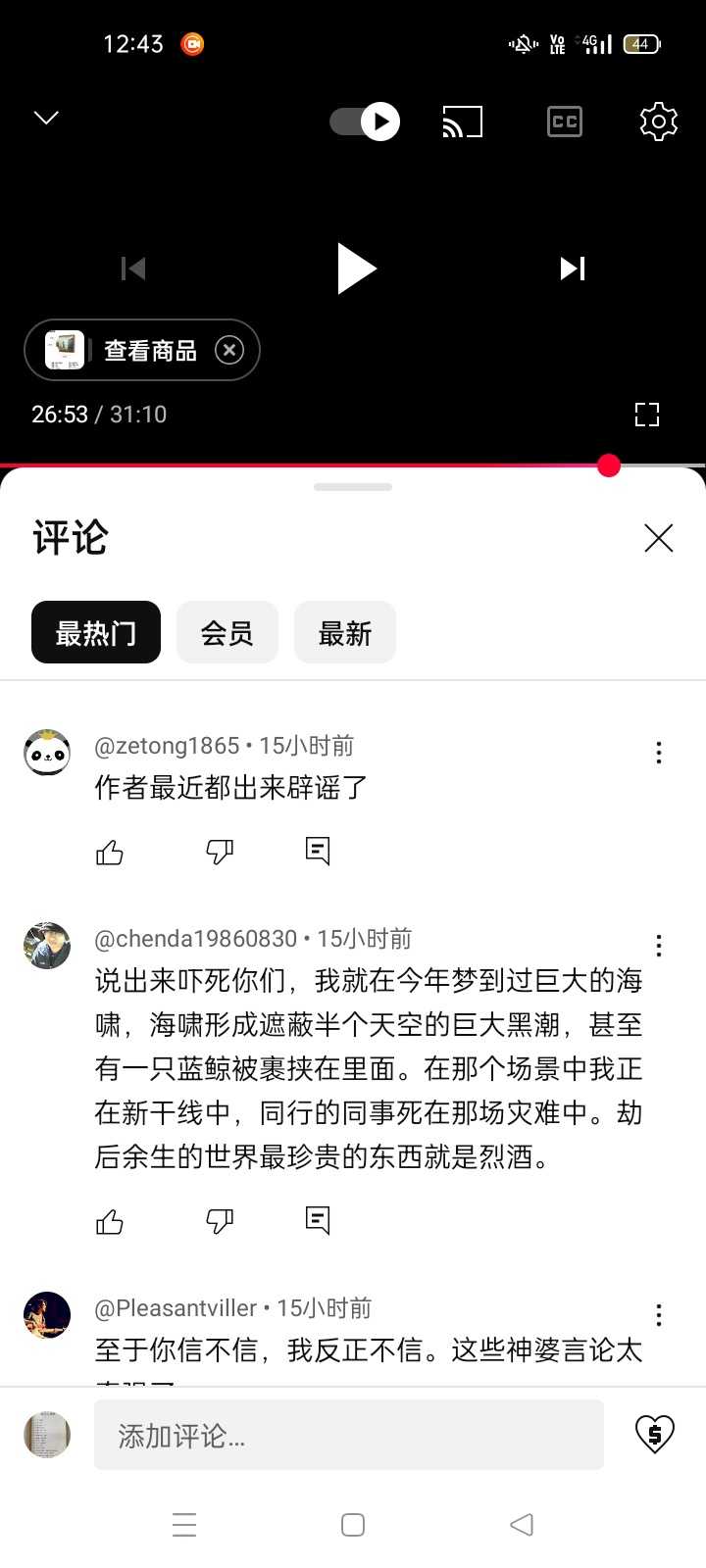Play the paused video
The image size is (706, 1568).
pos(355,269)
